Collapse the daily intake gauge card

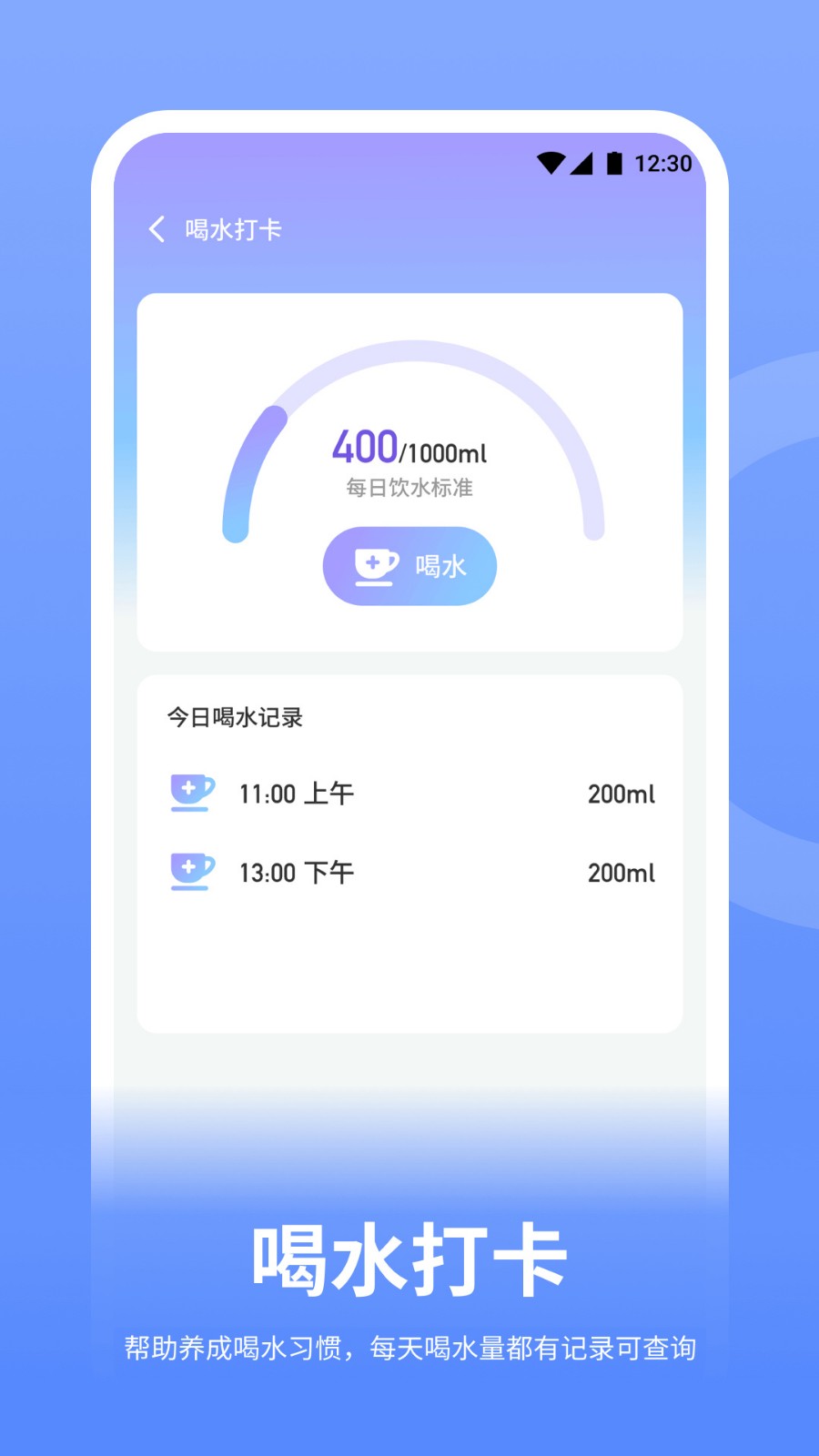click(409, 470)
